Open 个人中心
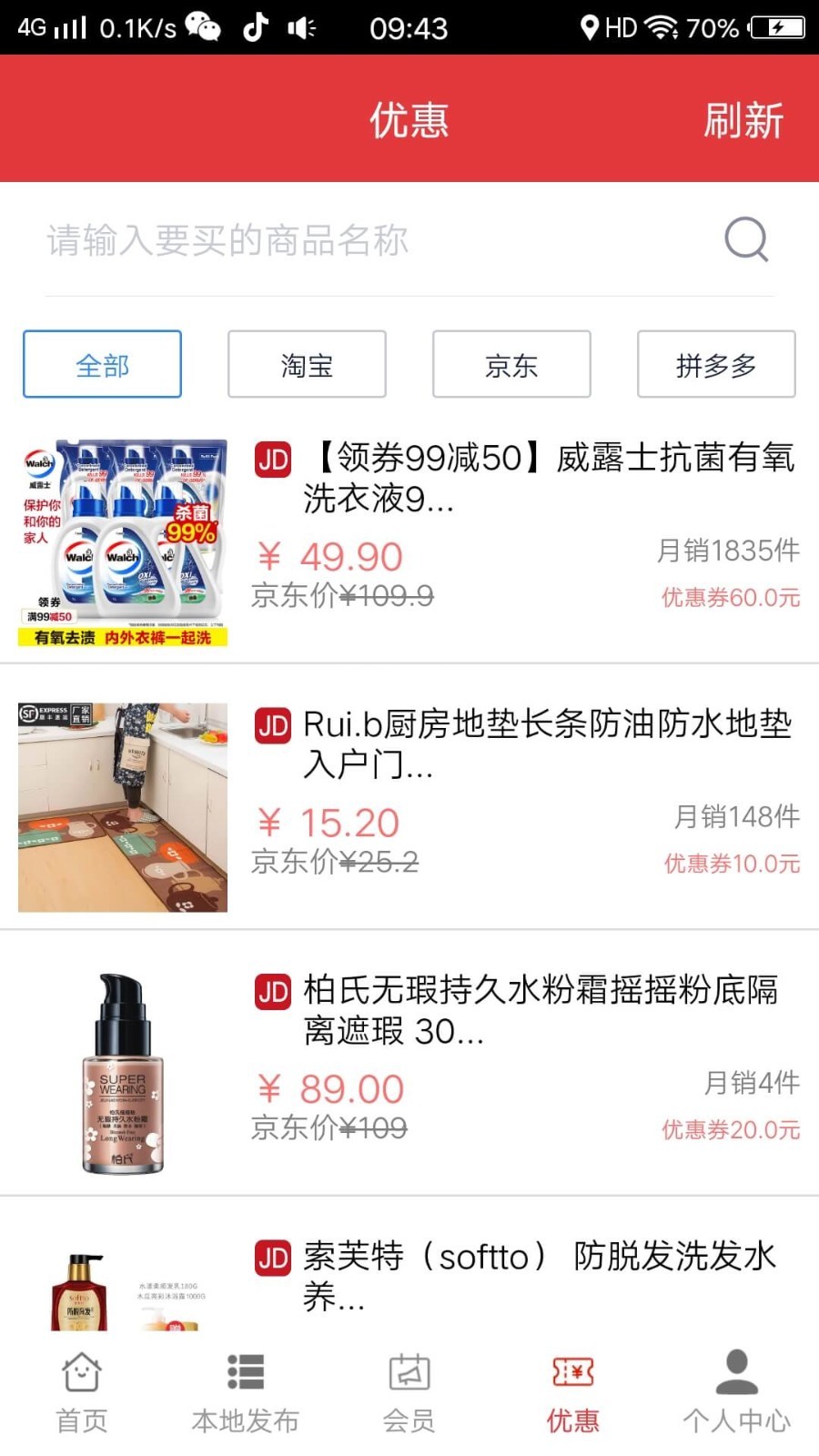Screen dimensions: 819x1456 coord(737,1392)
